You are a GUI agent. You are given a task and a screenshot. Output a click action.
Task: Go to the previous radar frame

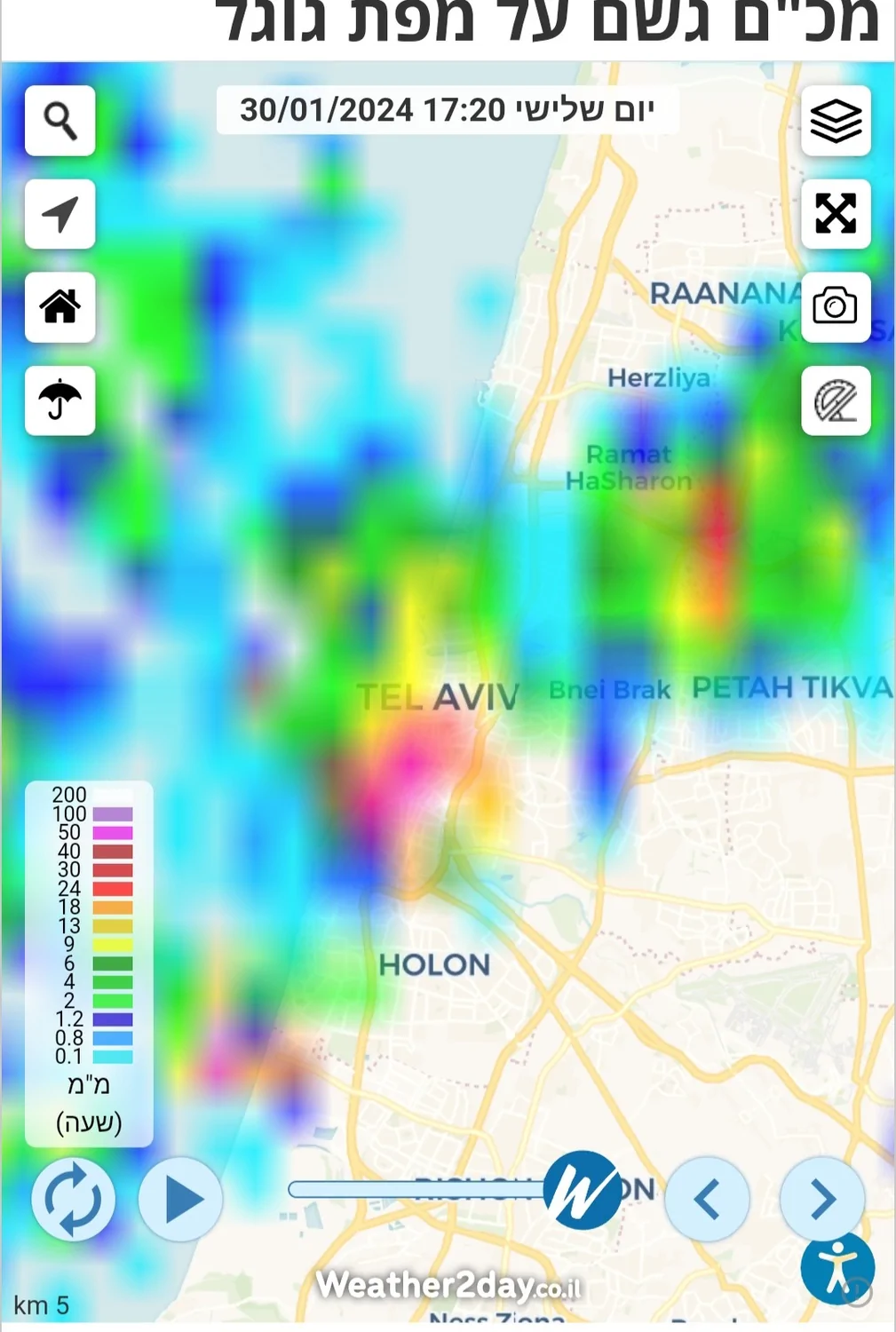(707, 1200)
